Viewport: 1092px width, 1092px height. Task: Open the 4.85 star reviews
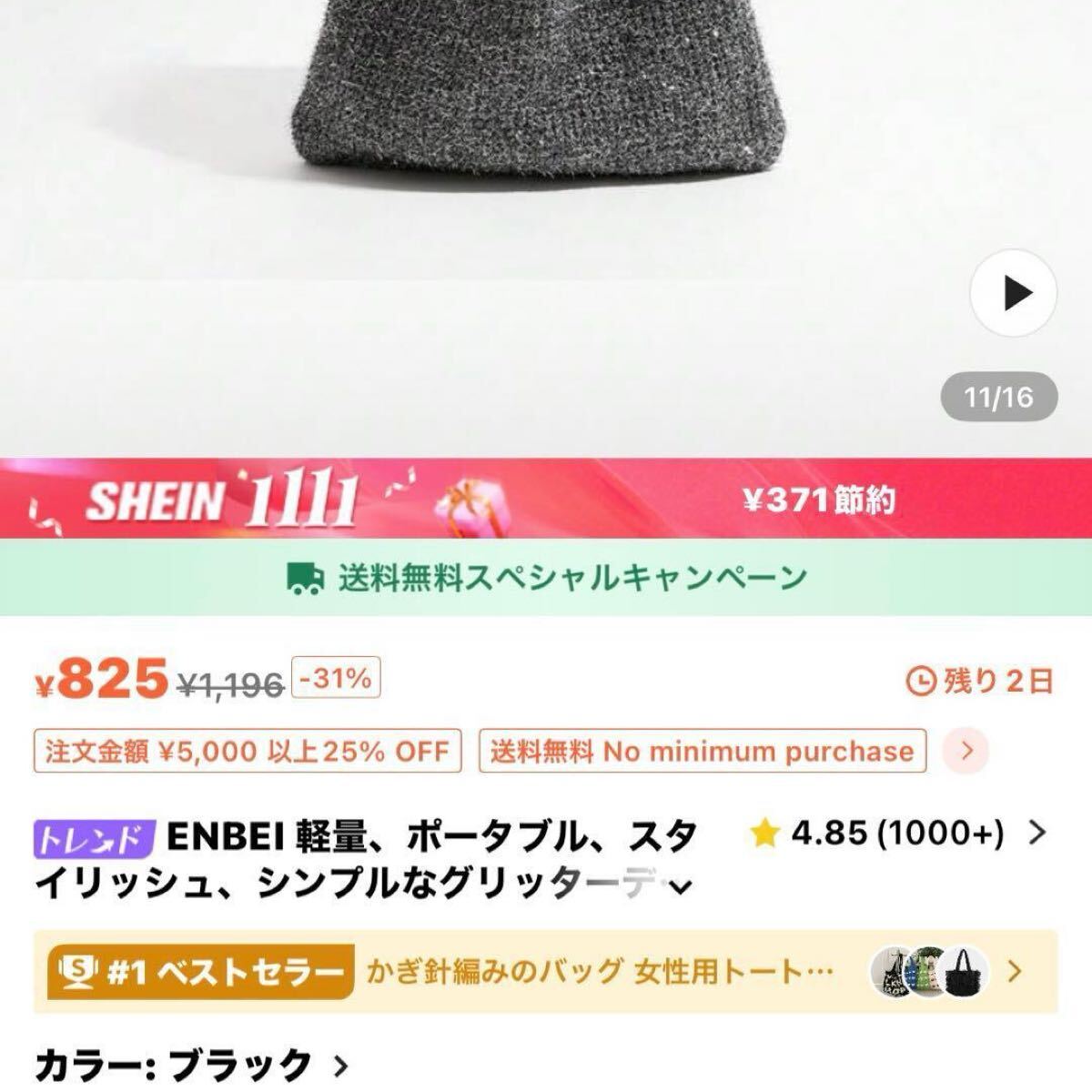click(896, 832)
